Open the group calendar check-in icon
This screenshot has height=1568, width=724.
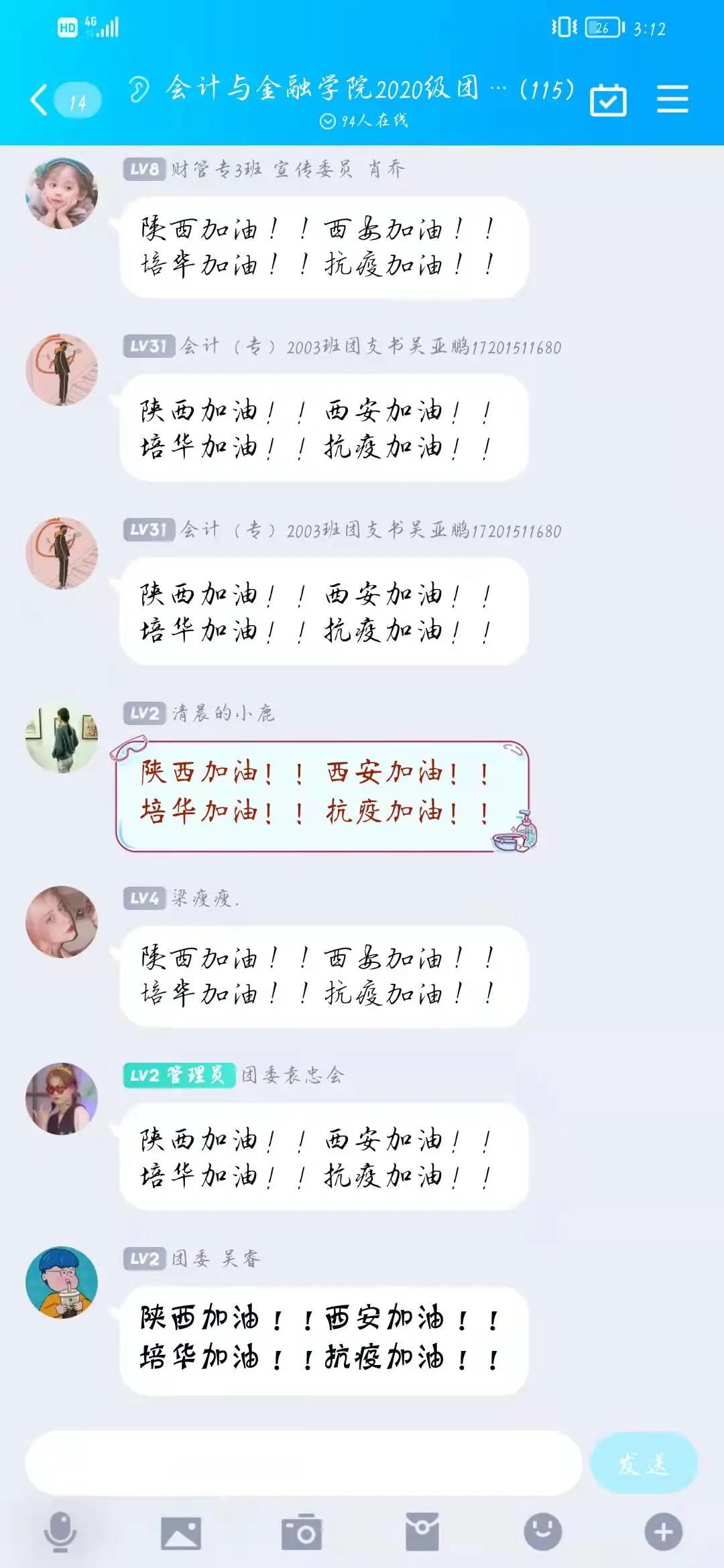(608, 101)
